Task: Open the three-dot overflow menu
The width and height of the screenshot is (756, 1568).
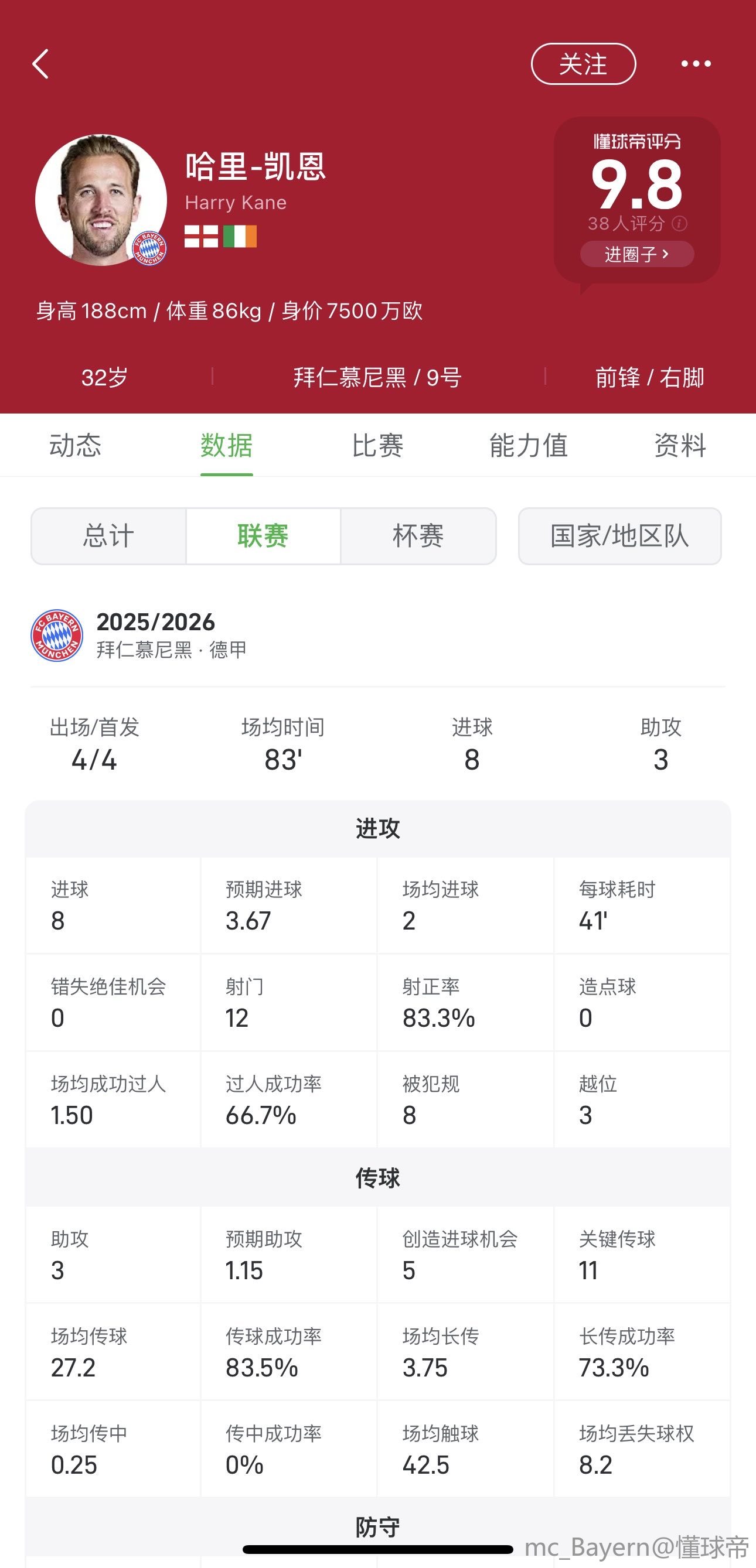Action: pos(696,63)
